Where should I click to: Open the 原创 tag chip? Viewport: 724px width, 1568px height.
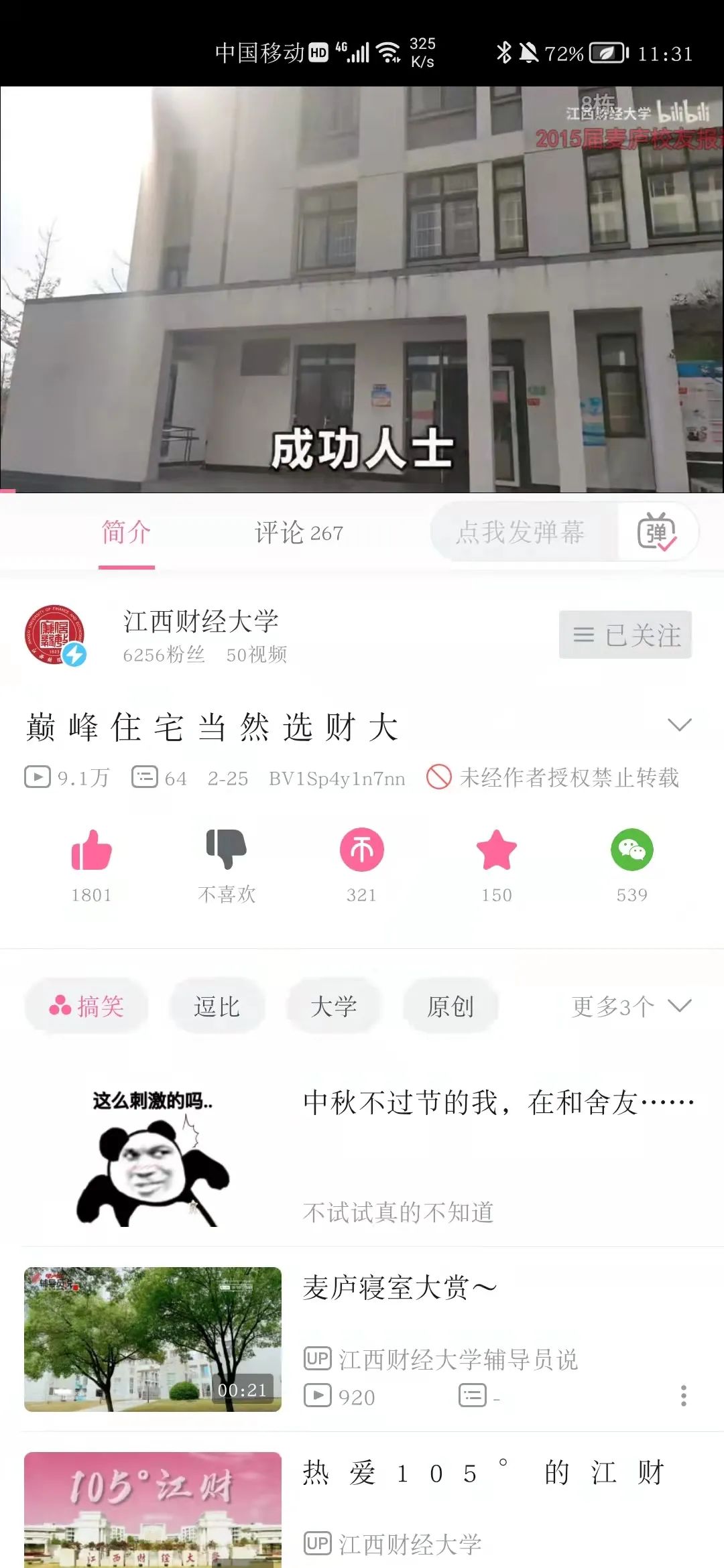[450, 1006]
